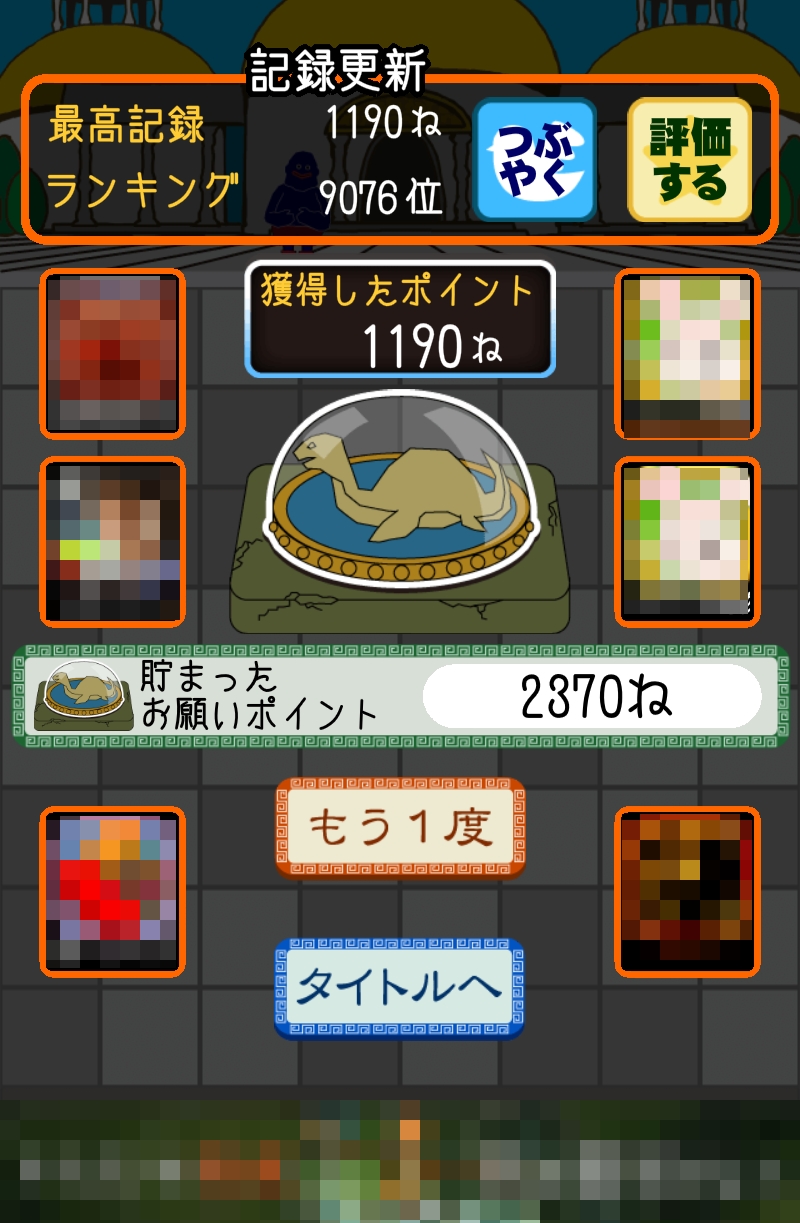Tap the つぶやく tweet button
The width and height of the screenshot is (800, 1223).
point(535,160)
